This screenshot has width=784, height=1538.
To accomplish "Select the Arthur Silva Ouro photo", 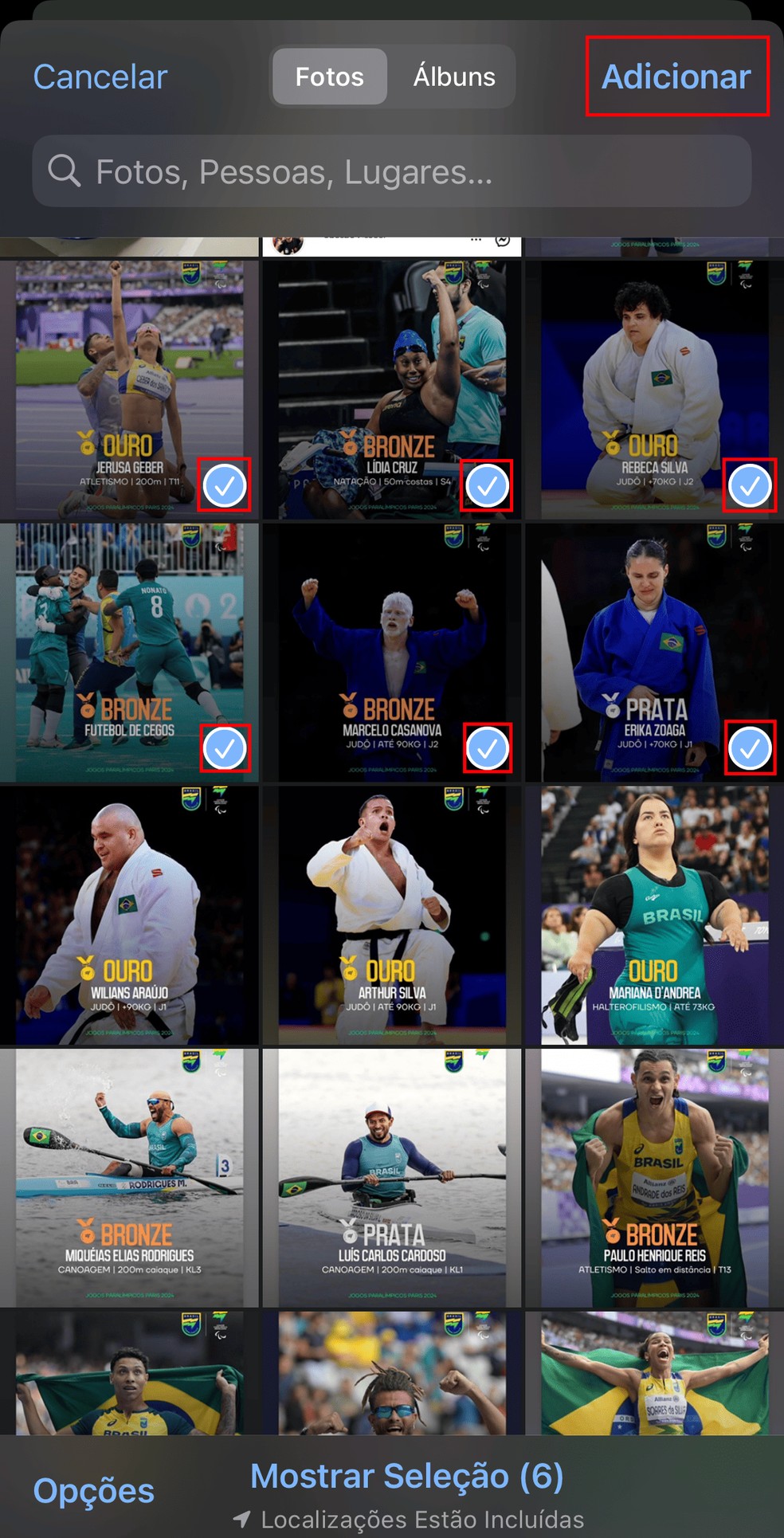I will click(391, 915).
